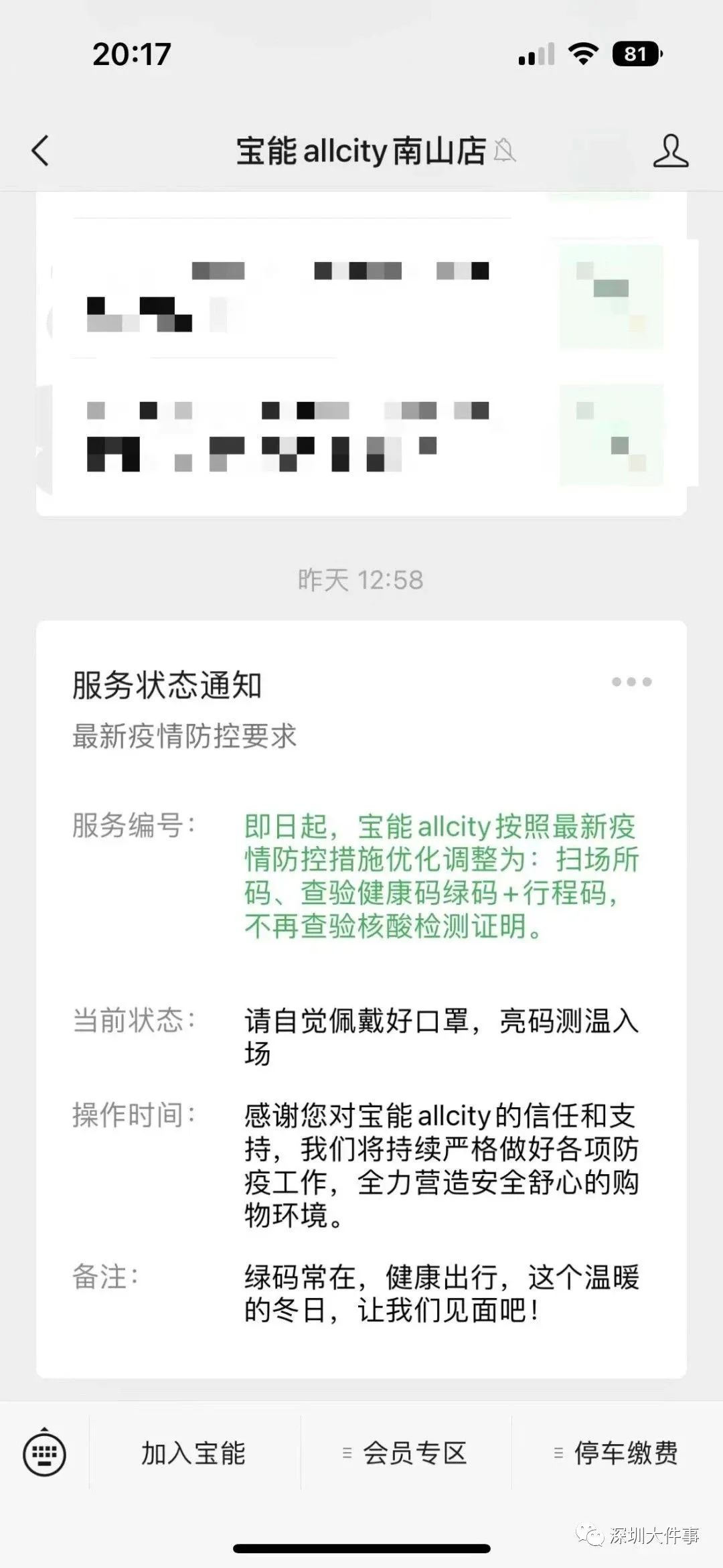723x1568 pixels.
Task: Expand the 会员专区 menu
Action: coord(406,1453)
